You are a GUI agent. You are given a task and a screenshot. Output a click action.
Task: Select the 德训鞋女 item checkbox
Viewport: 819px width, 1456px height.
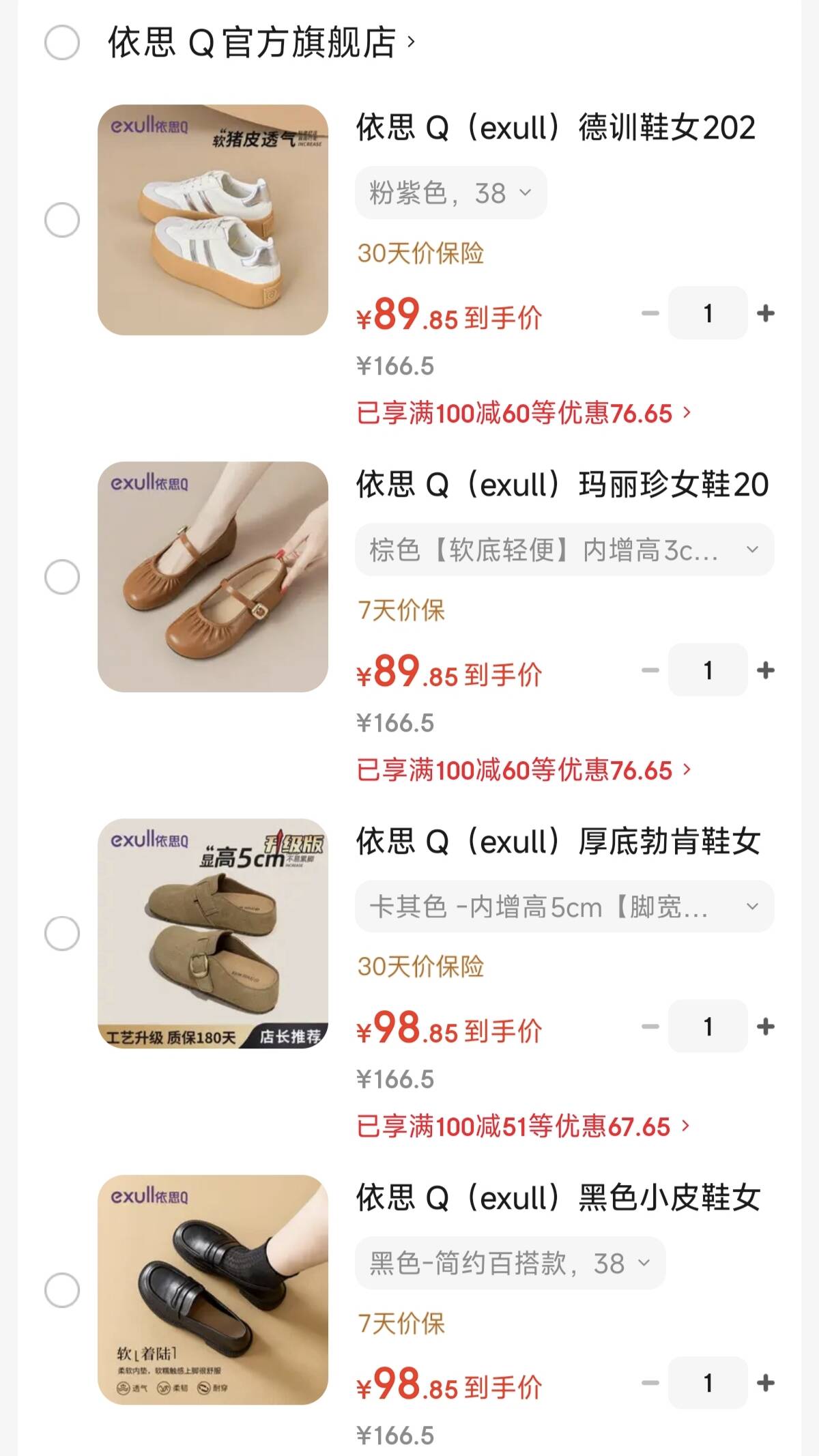point(62,220)
